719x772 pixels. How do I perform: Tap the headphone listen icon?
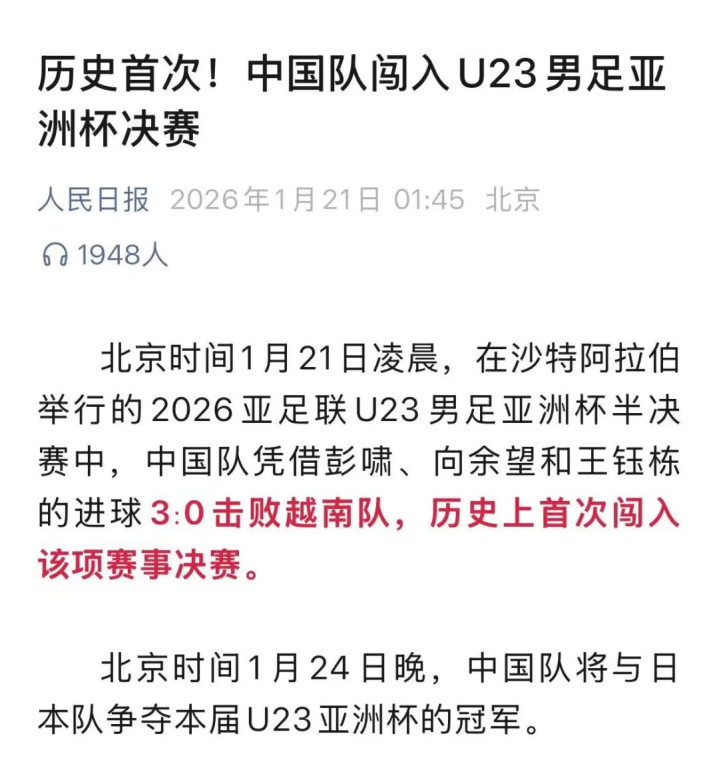tap(55, 255)
